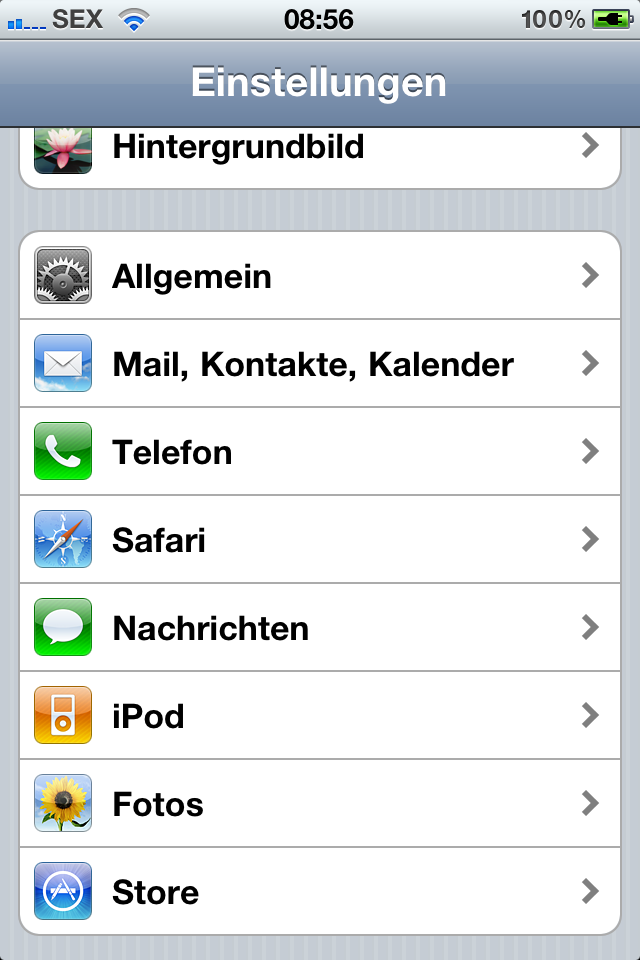Viewport: 640px width, 960px height.
Task: Tap the Fotos settings row
Action: (320, 804)
